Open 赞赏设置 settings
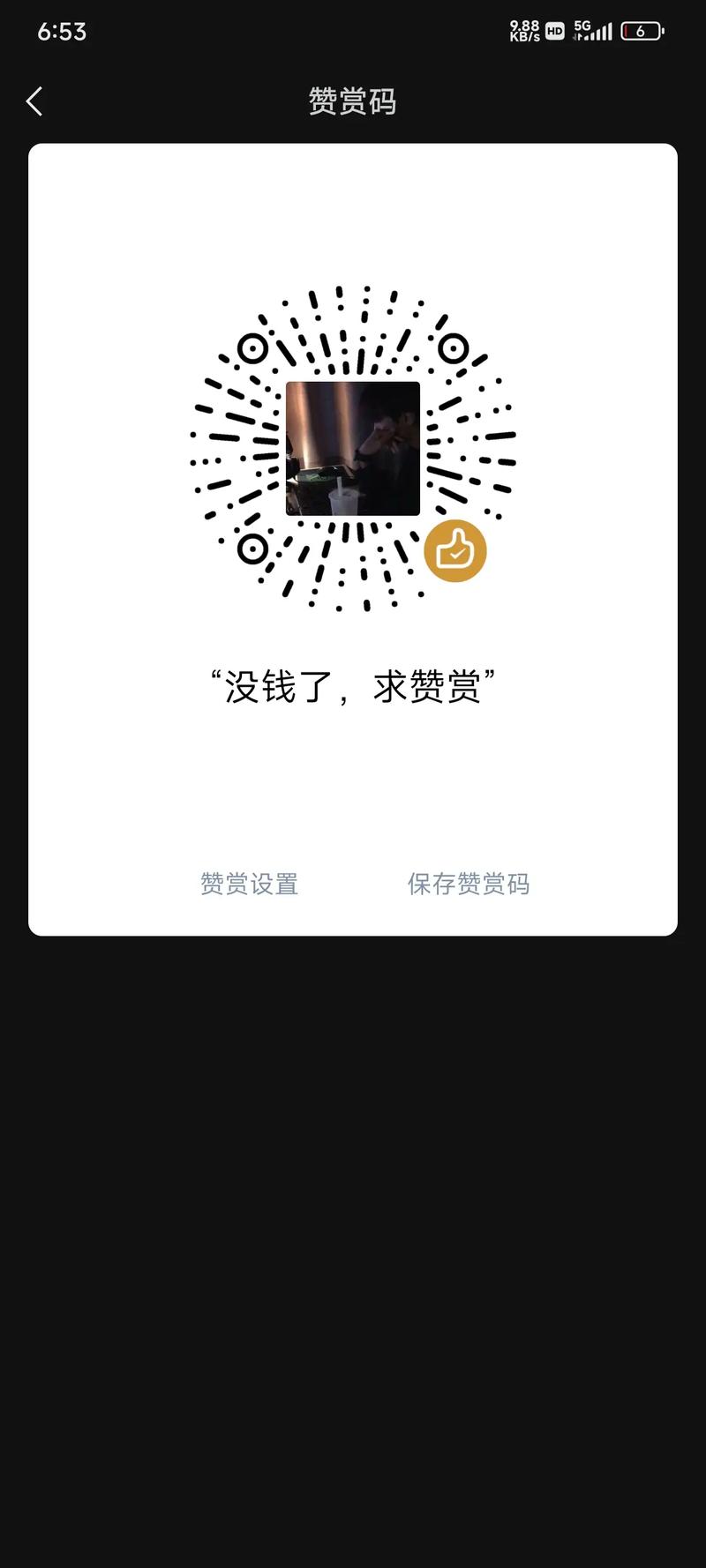706x1568 pixels. [250, 884]
